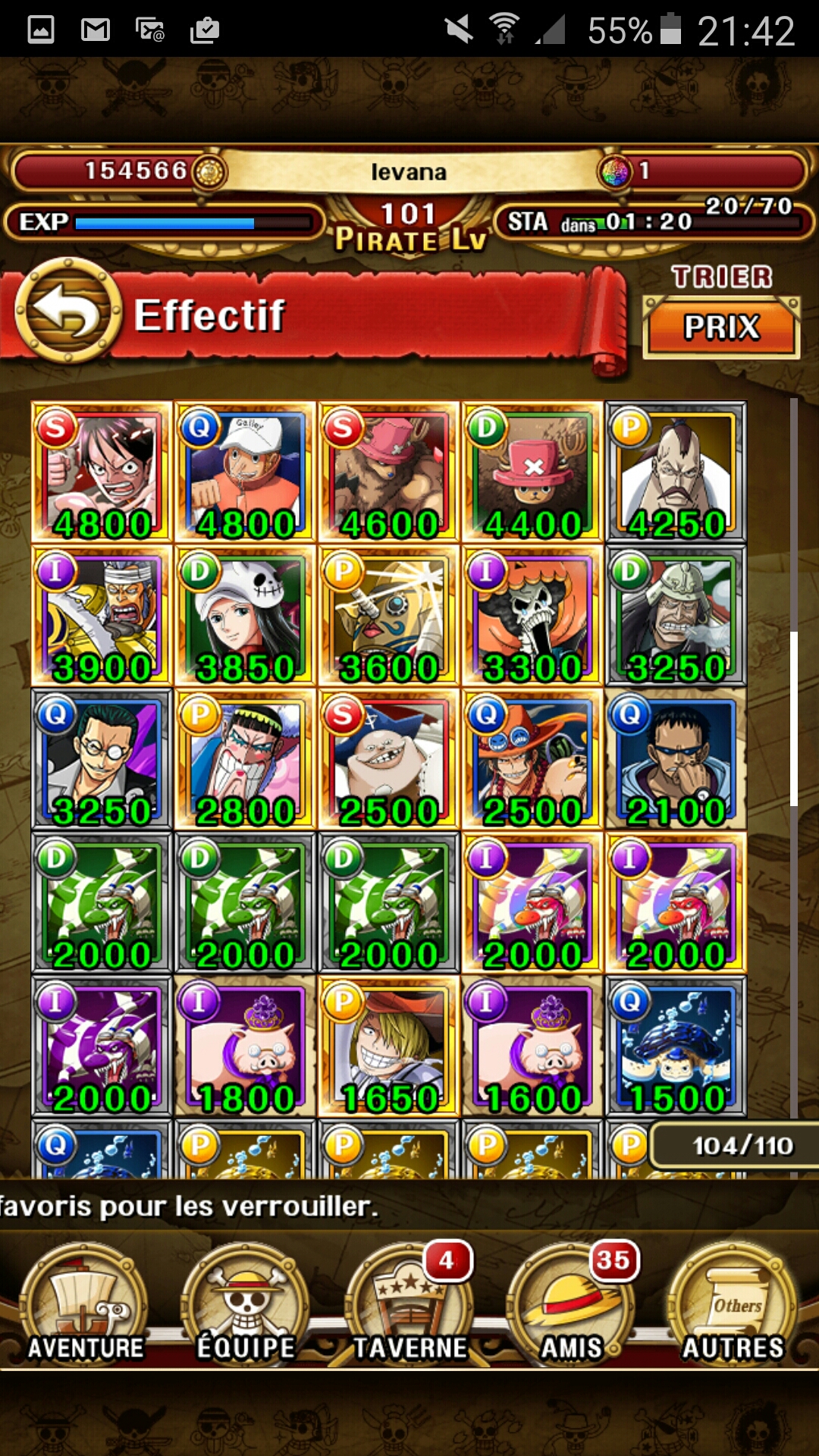Viewport: 819px width, 1456px height.
Task: Select the pink hat character priced 4400
Action: click(532, 472)
